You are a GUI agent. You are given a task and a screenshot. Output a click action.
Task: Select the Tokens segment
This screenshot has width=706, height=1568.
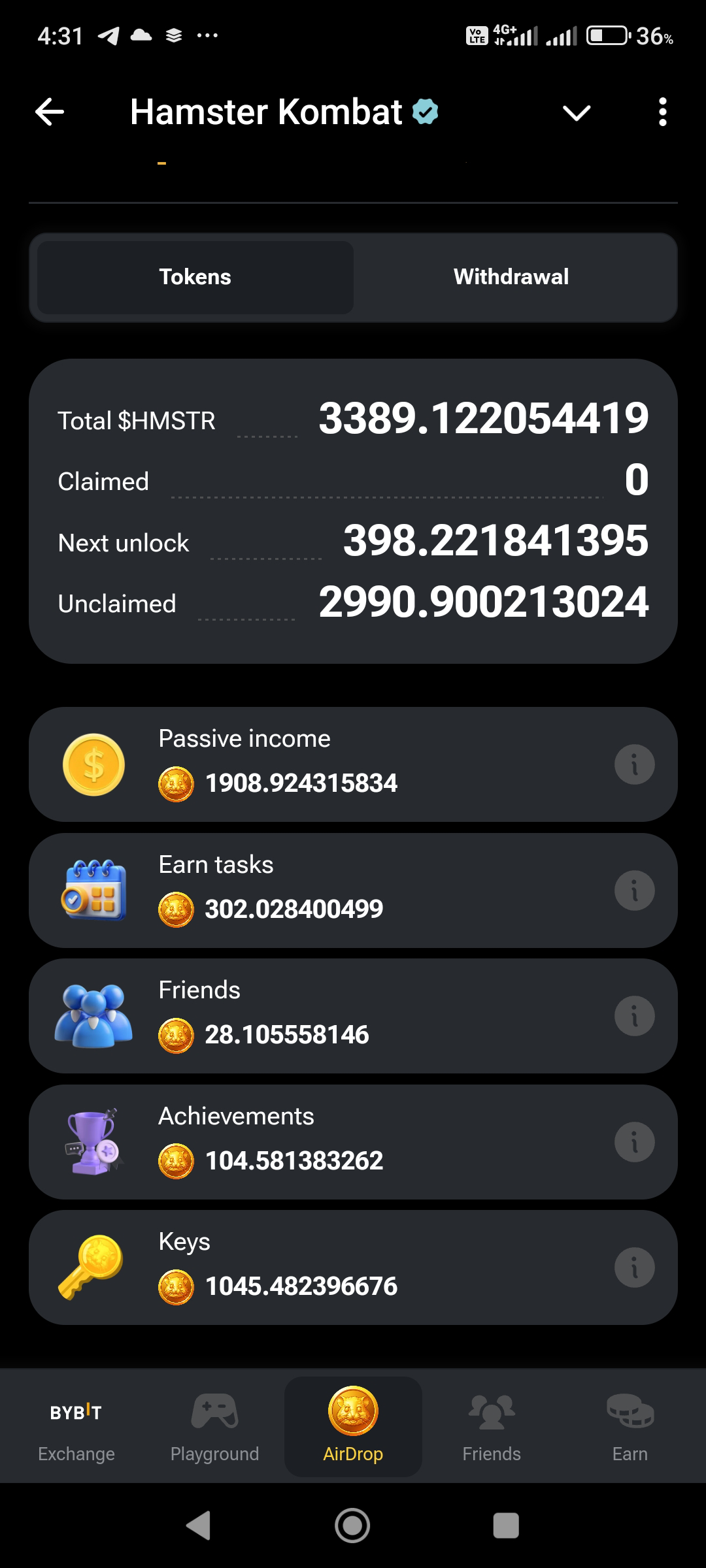click(195, 277)
